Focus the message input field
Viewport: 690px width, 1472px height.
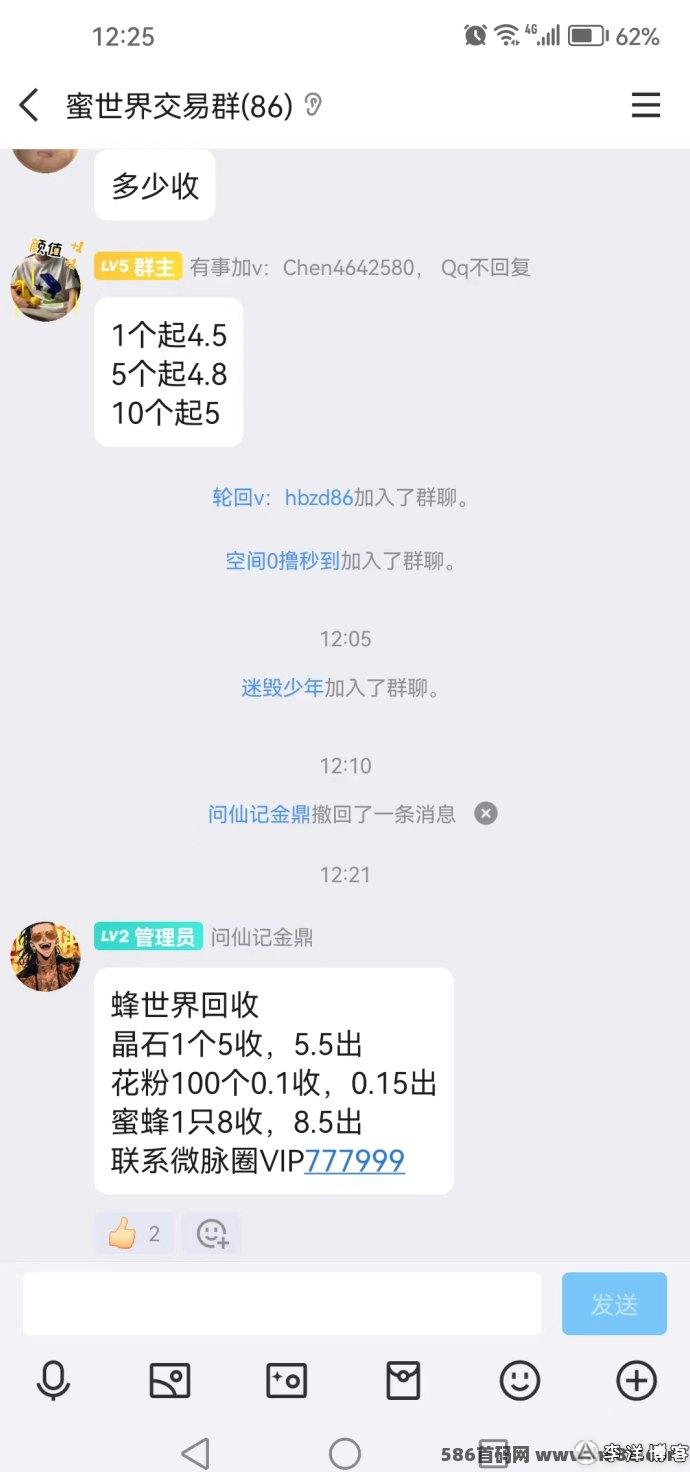pyautogui.click(x=282, y=1304)
